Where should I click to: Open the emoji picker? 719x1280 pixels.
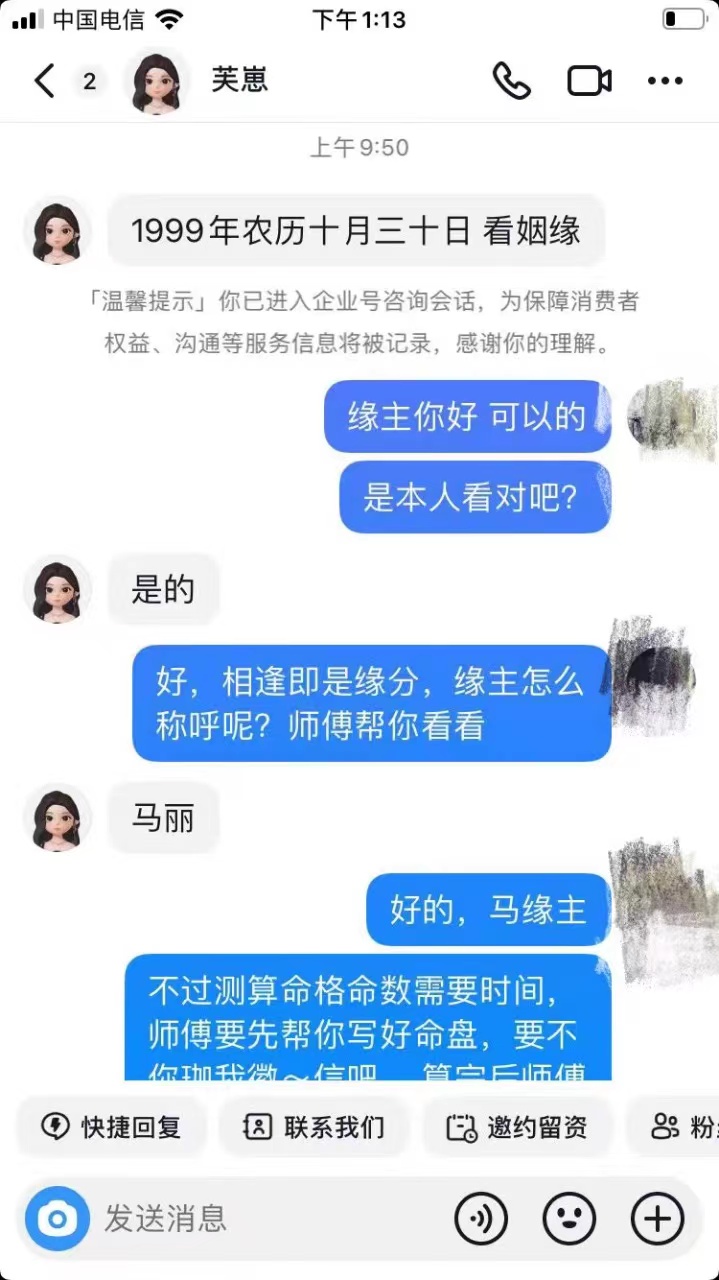569,1219
